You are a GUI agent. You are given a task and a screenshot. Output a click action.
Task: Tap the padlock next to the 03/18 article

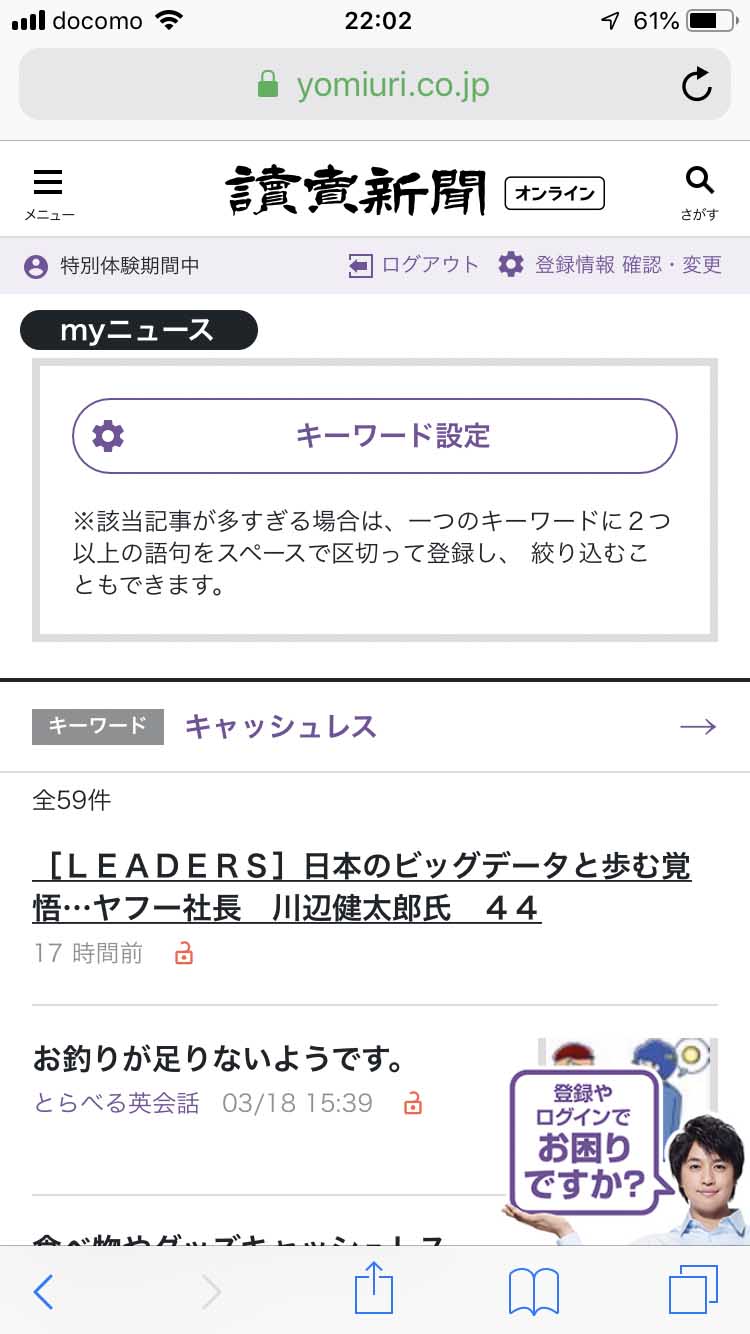[413, 1103]
